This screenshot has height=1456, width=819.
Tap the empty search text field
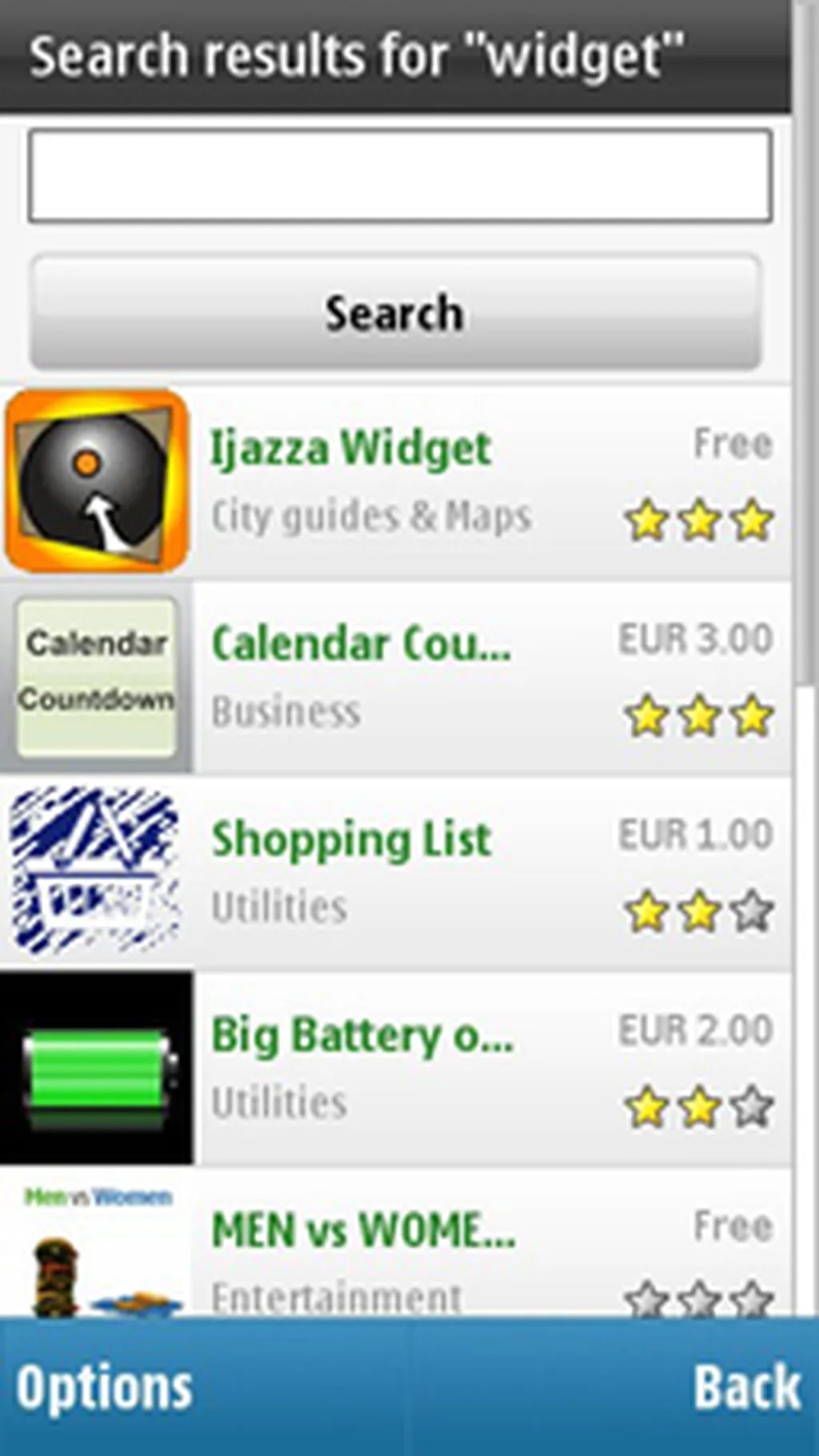coord(400,176)
